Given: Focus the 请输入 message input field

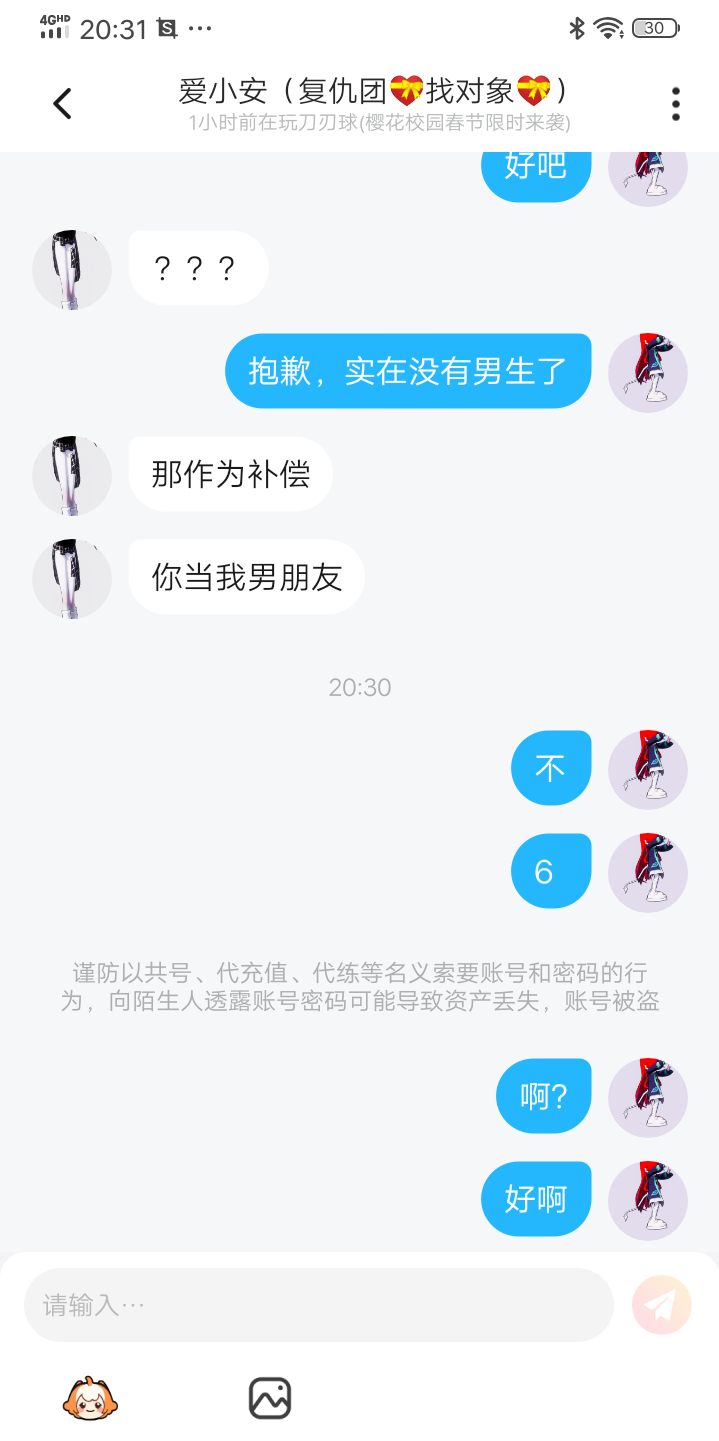Looking at the screenshot, I should [318, 1305].
